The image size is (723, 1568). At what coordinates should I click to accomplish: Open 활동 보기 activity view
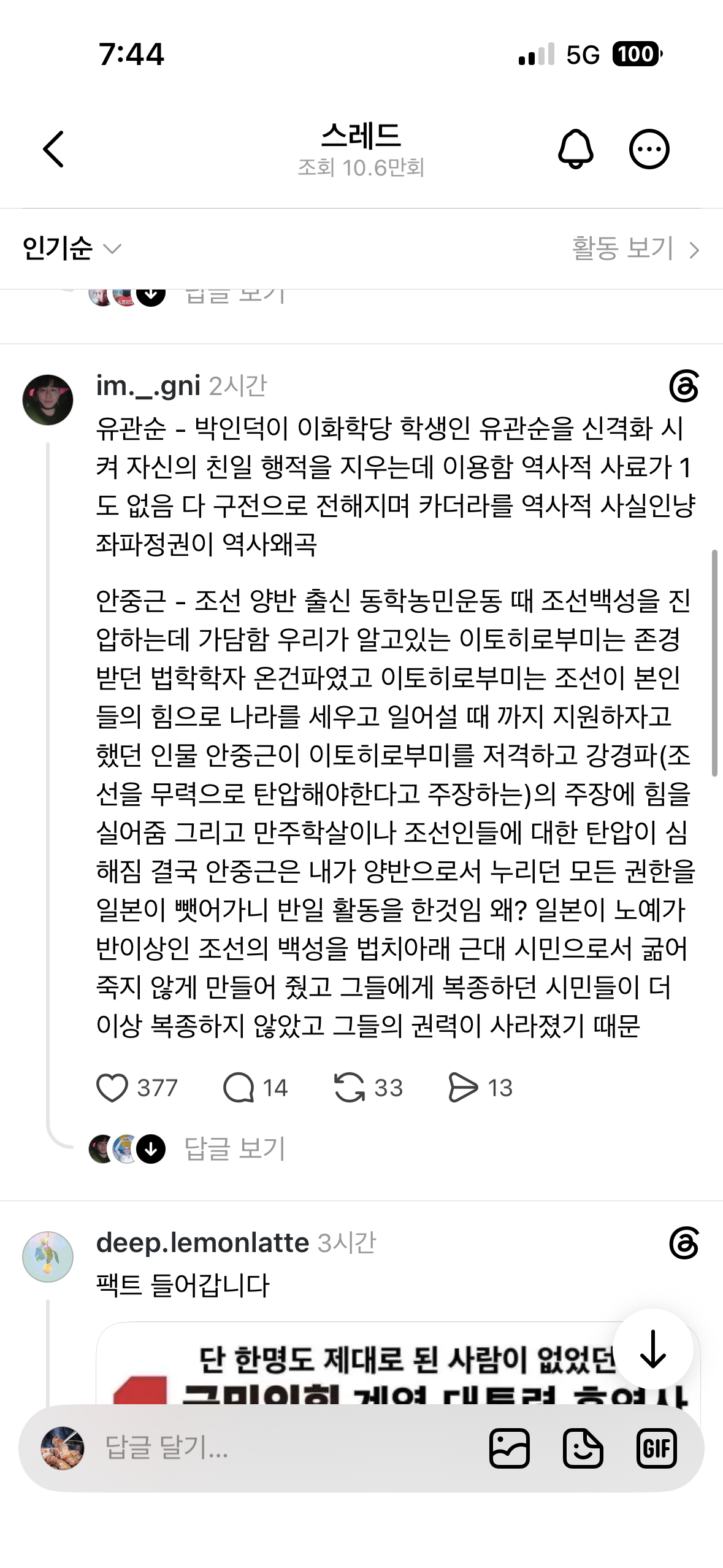(636, 248)
